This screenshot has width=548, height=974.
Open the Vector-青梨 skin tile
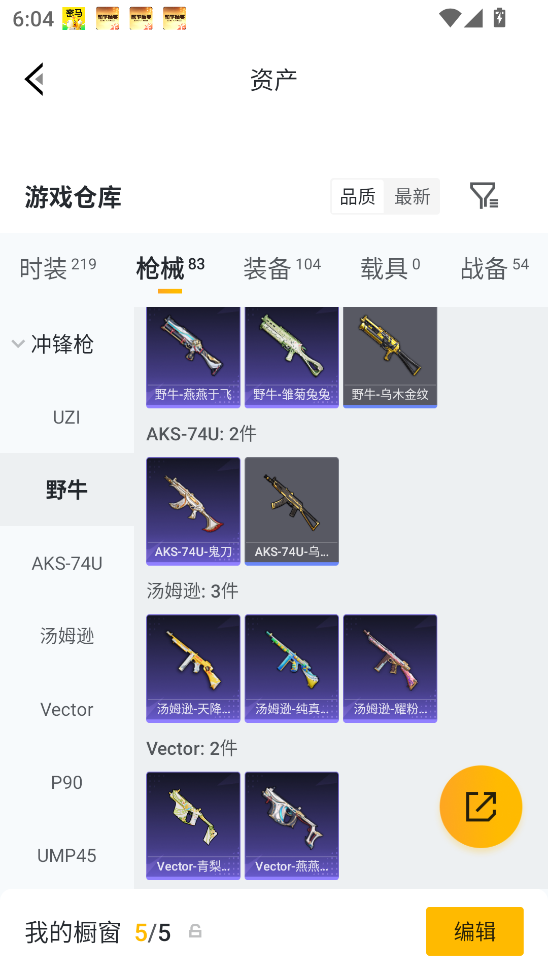click(x=193, y=826)
